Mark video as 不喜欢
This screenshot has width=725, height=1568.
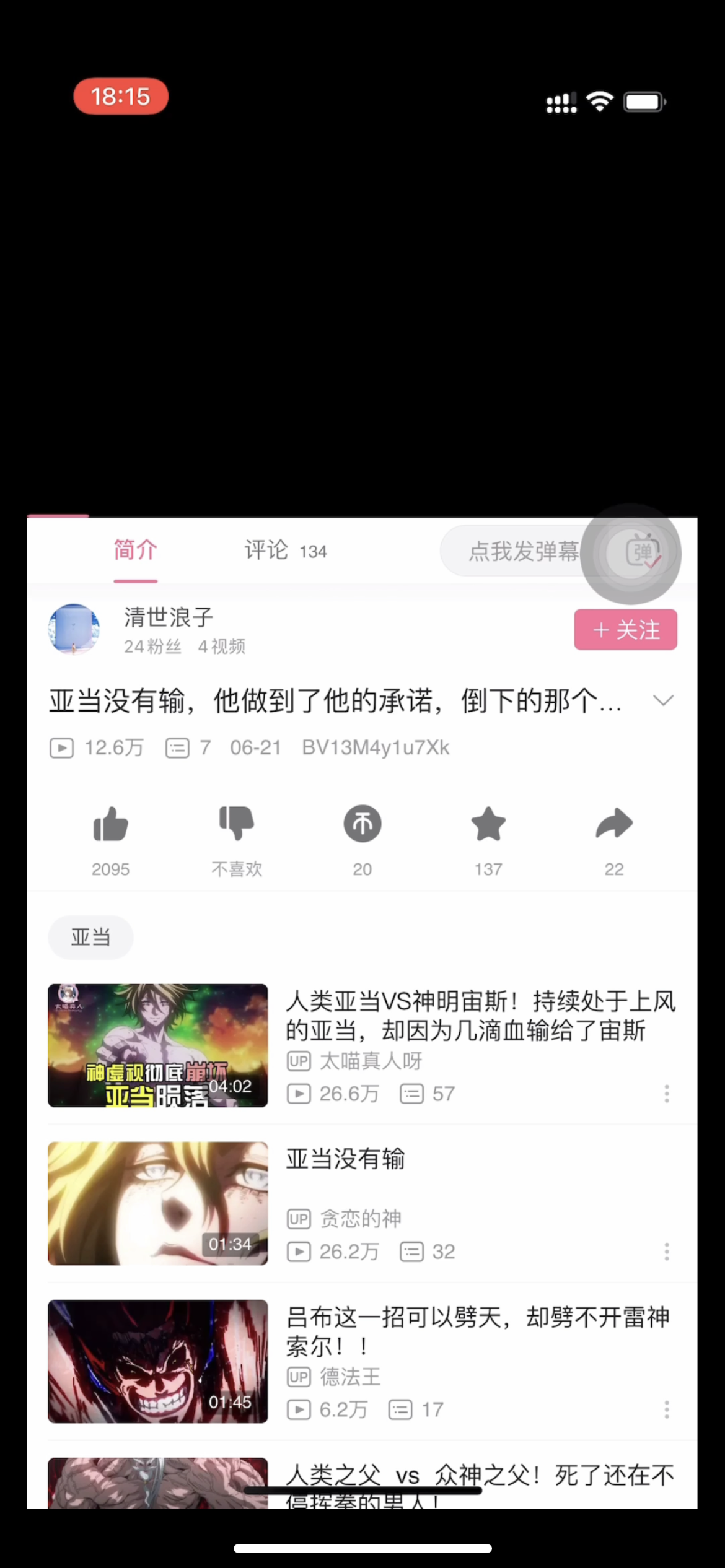click(237, 825)
